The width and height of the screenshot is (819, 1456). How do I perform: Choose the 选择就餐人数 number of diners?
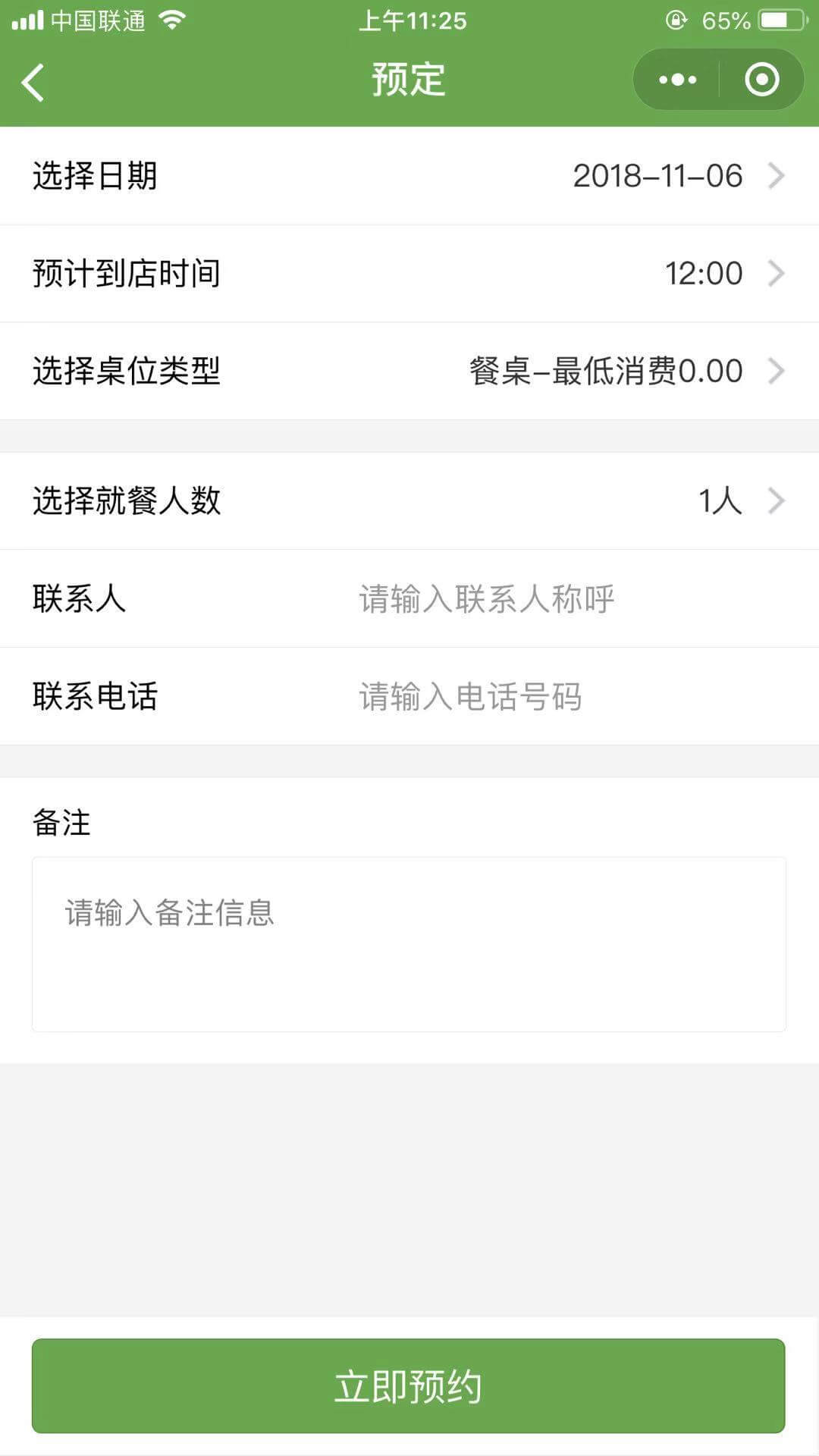coord(409,501)
